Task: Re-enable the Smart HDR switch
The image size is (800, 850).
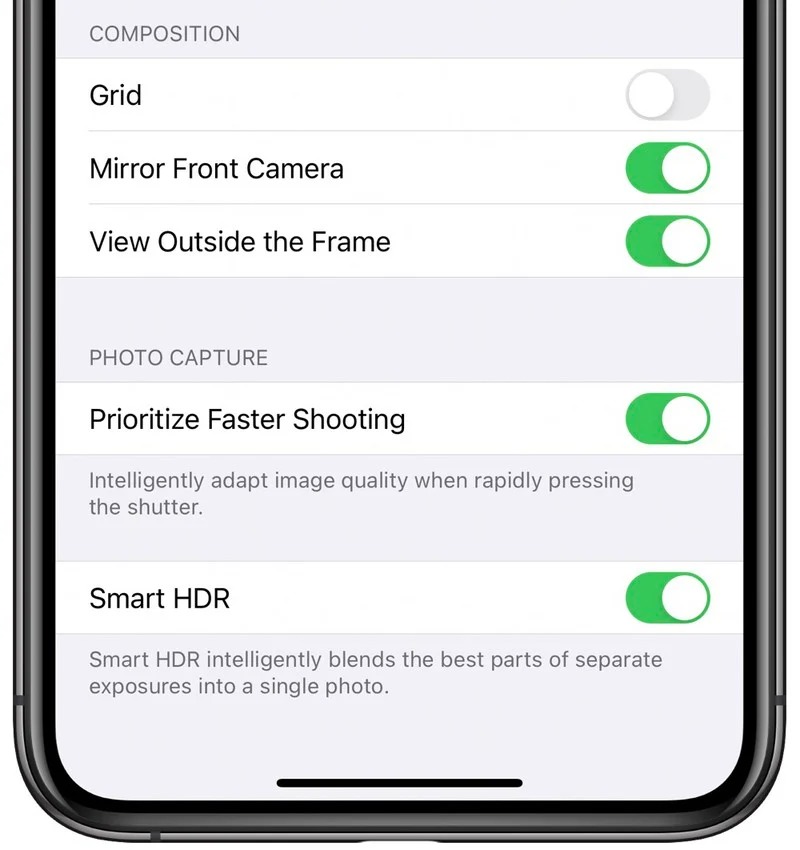Action: pyautogui.click(x=667, y=598)
